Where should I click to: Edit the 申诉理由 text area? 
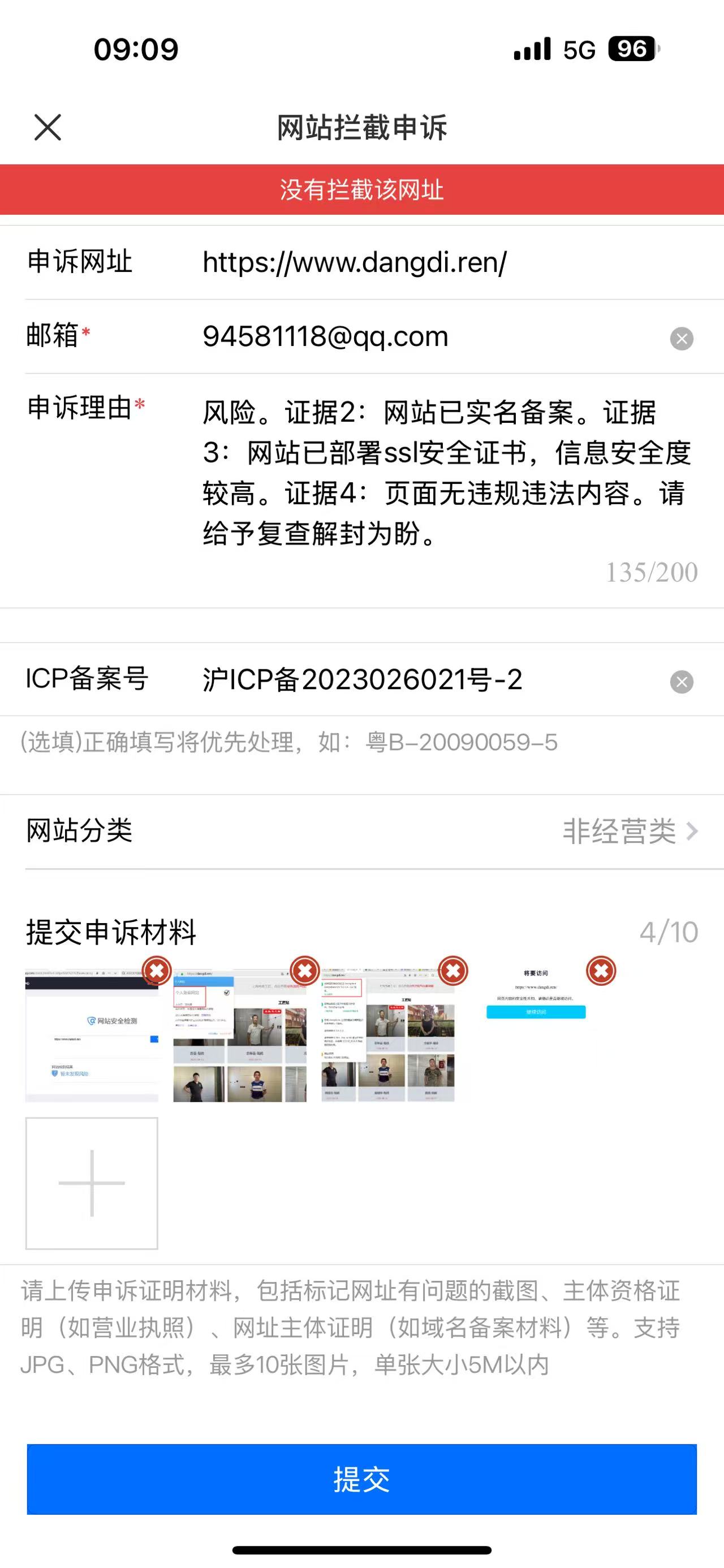(x=447, y=473)
